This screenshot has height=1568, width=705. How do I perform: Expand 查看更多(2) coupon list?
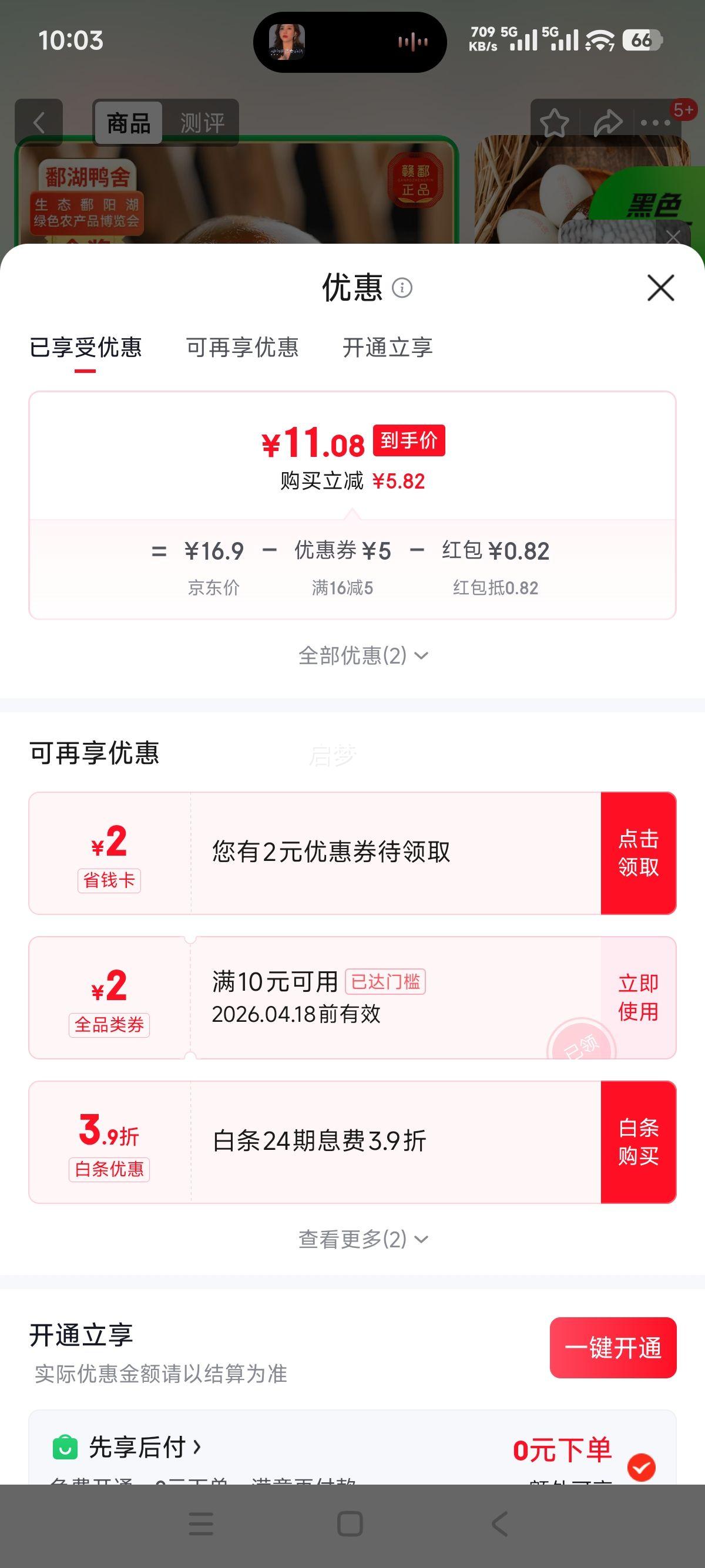pos(362,1237)
